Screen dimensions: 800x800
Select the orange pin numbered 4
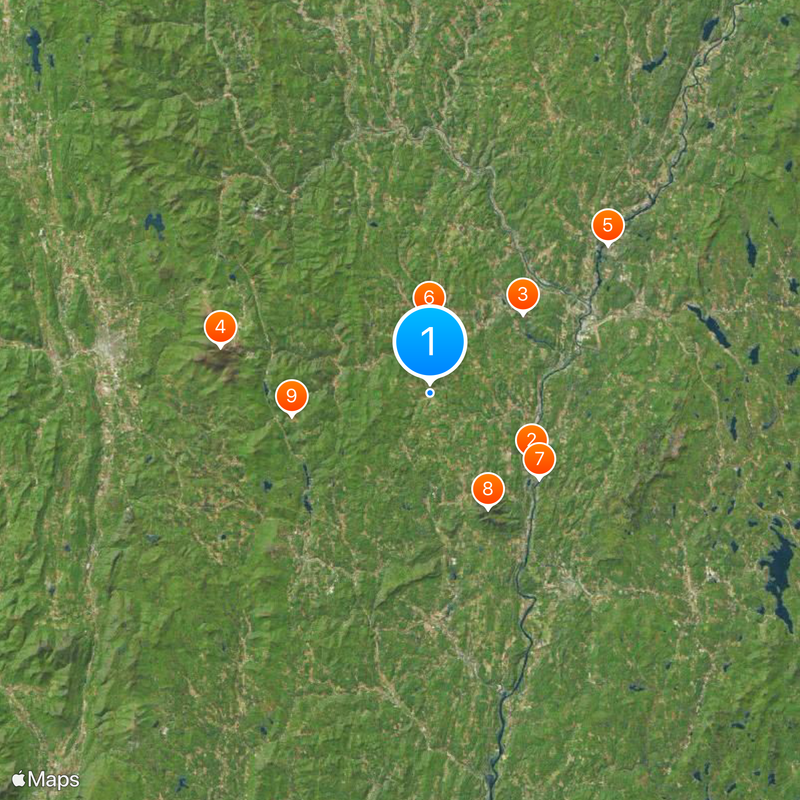click(220, 327)
